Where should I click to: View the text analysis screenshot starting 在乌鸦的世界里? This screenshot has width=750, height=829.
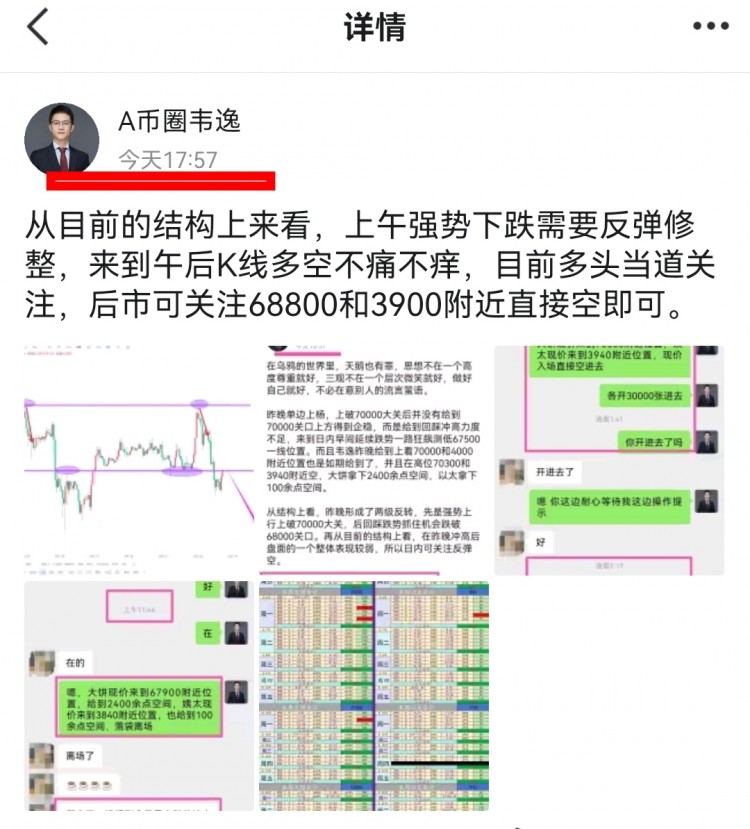(x=374, y=460)
